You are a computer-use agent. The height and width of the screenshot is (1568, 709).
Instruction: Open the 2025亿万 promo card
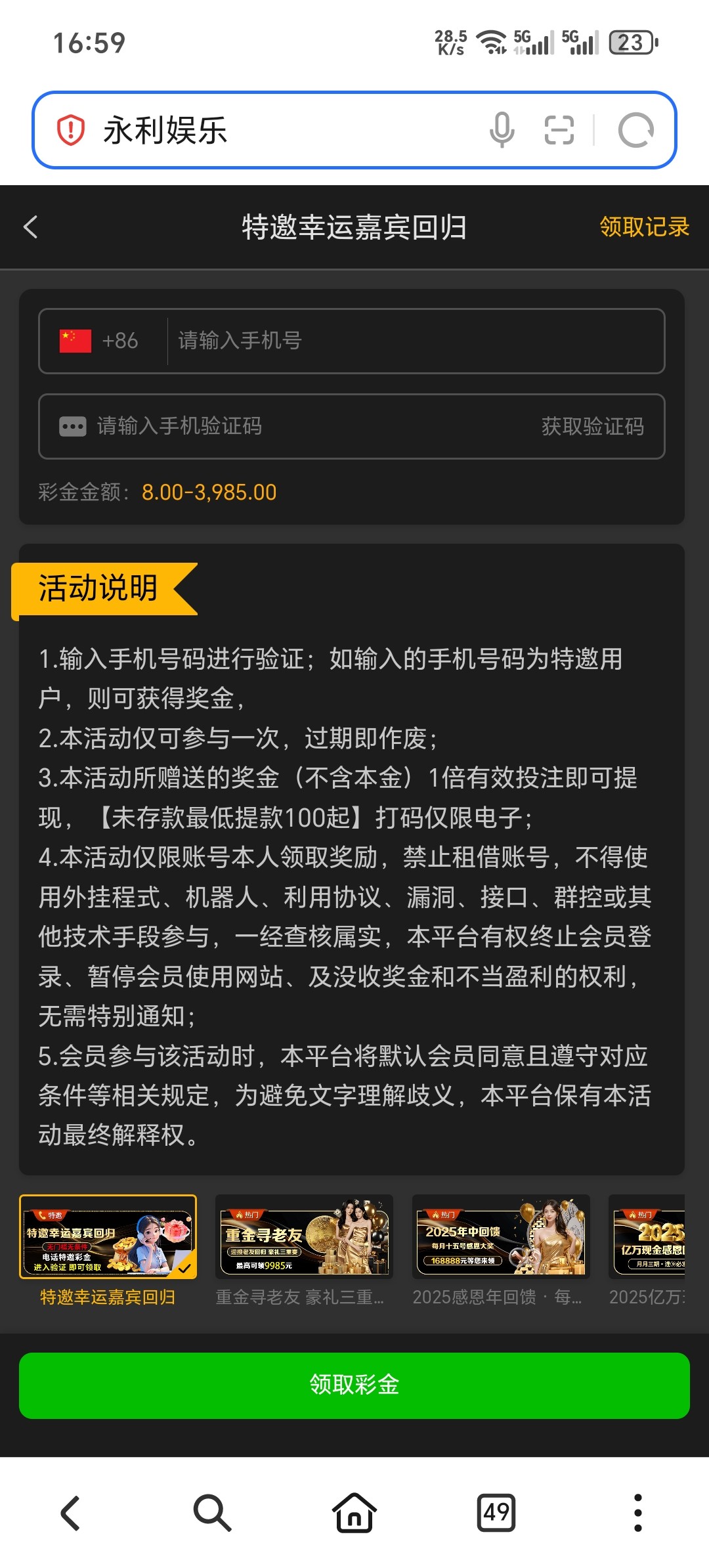tap(647, 1236)
